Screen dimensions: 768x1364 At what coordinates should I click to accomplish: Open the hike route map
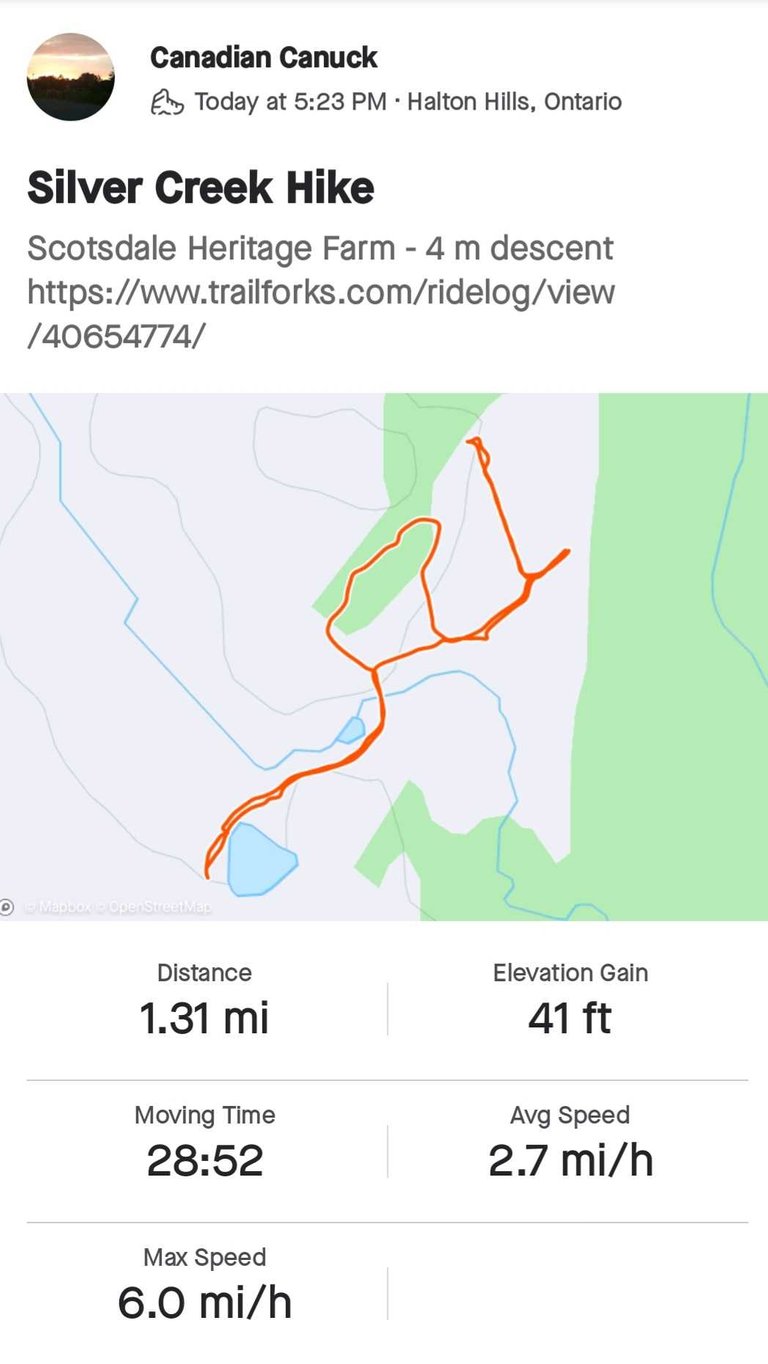point(384,657)
